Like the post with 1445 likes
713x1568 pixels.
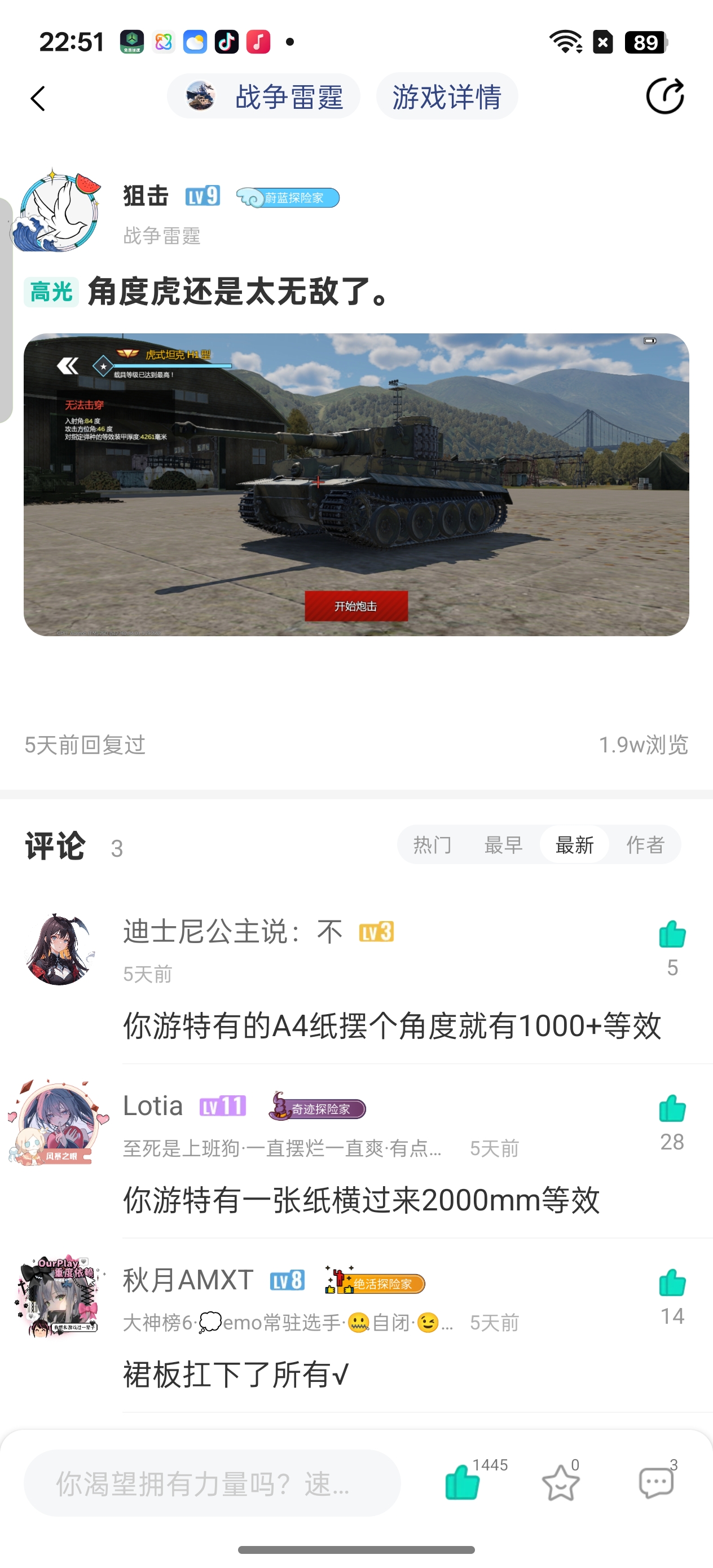pyautogui.click(x=463, y=1482)
